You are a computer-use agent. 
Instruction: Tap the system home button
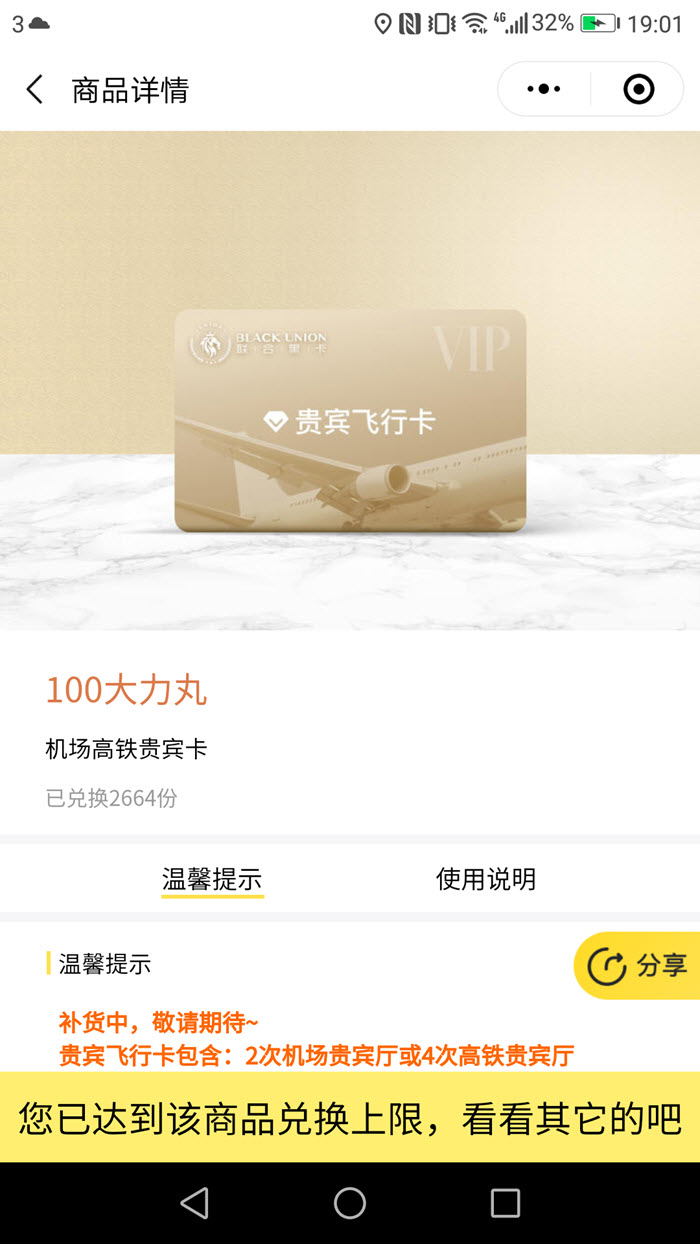(x=350, y=1203)
